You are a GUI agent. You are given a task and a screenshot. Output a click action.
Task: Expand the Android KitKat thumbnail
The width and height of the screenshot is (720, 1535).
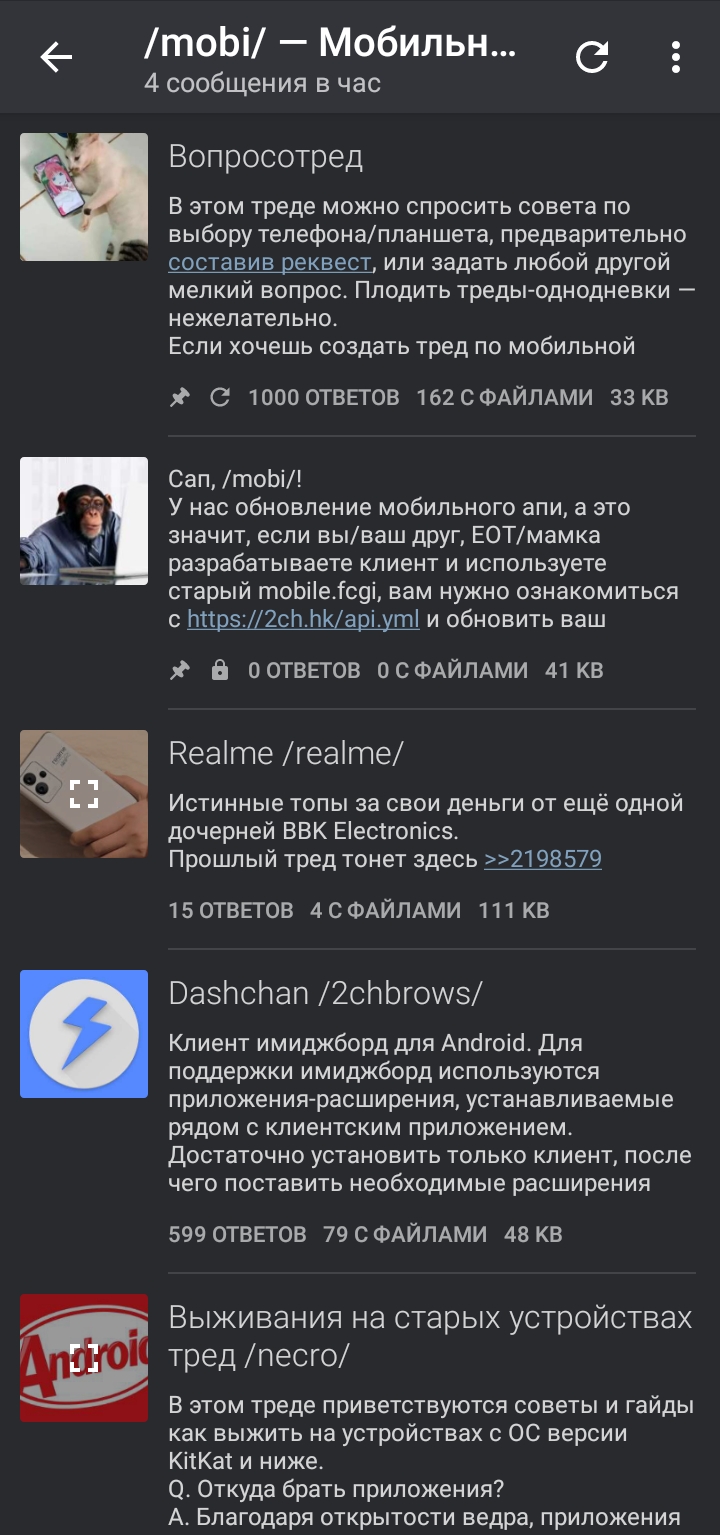click(x=84, y=1358)
